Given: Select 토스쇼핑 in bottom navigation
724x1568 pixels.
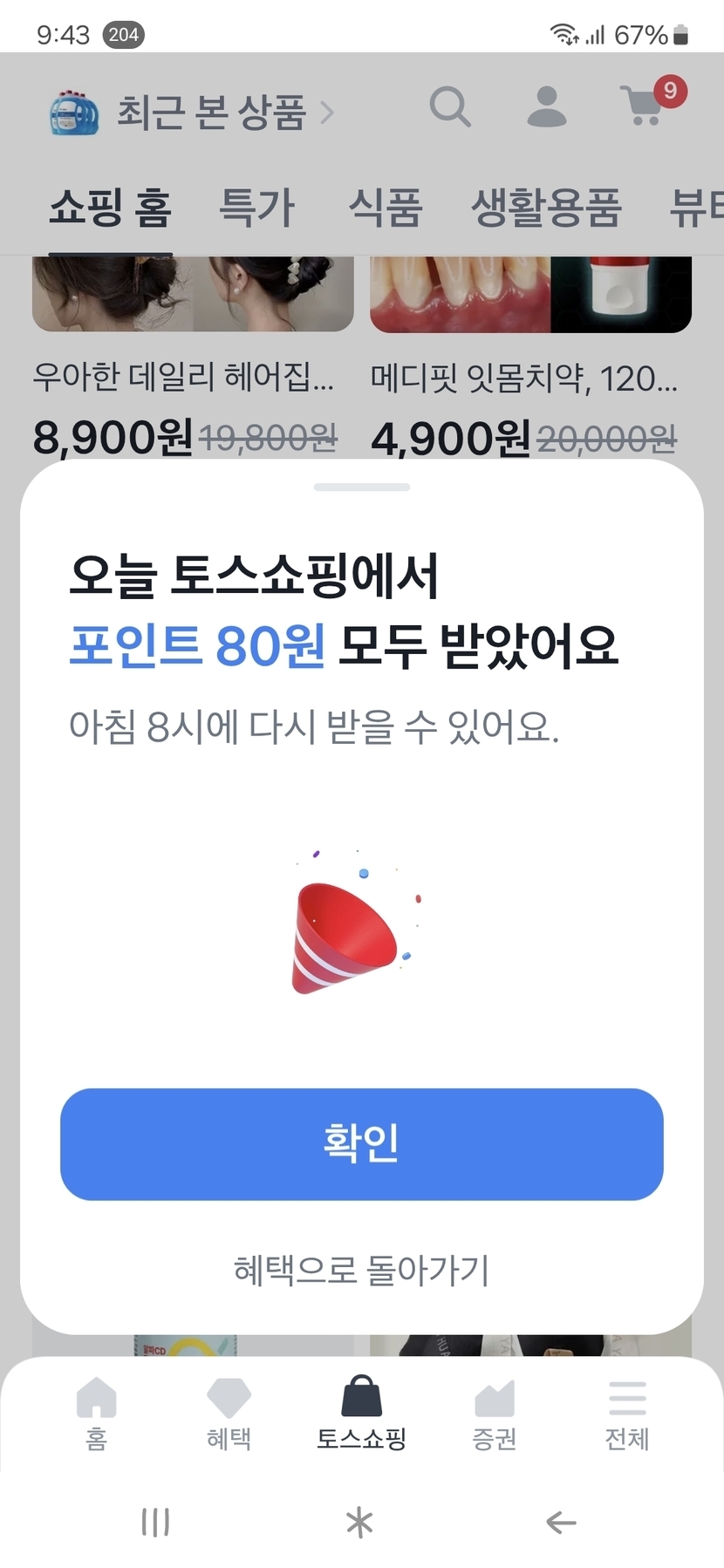Looking at the screenshot, I should click(x=361, y=1413).
